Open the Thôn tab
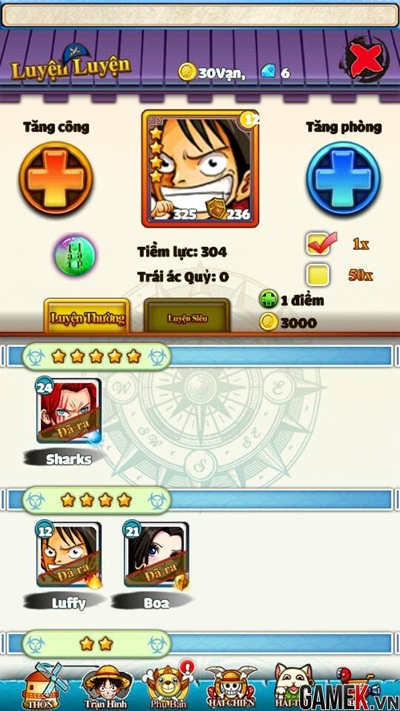The height and width of the screenshot is (711, 400). click(x=41, y=687)
